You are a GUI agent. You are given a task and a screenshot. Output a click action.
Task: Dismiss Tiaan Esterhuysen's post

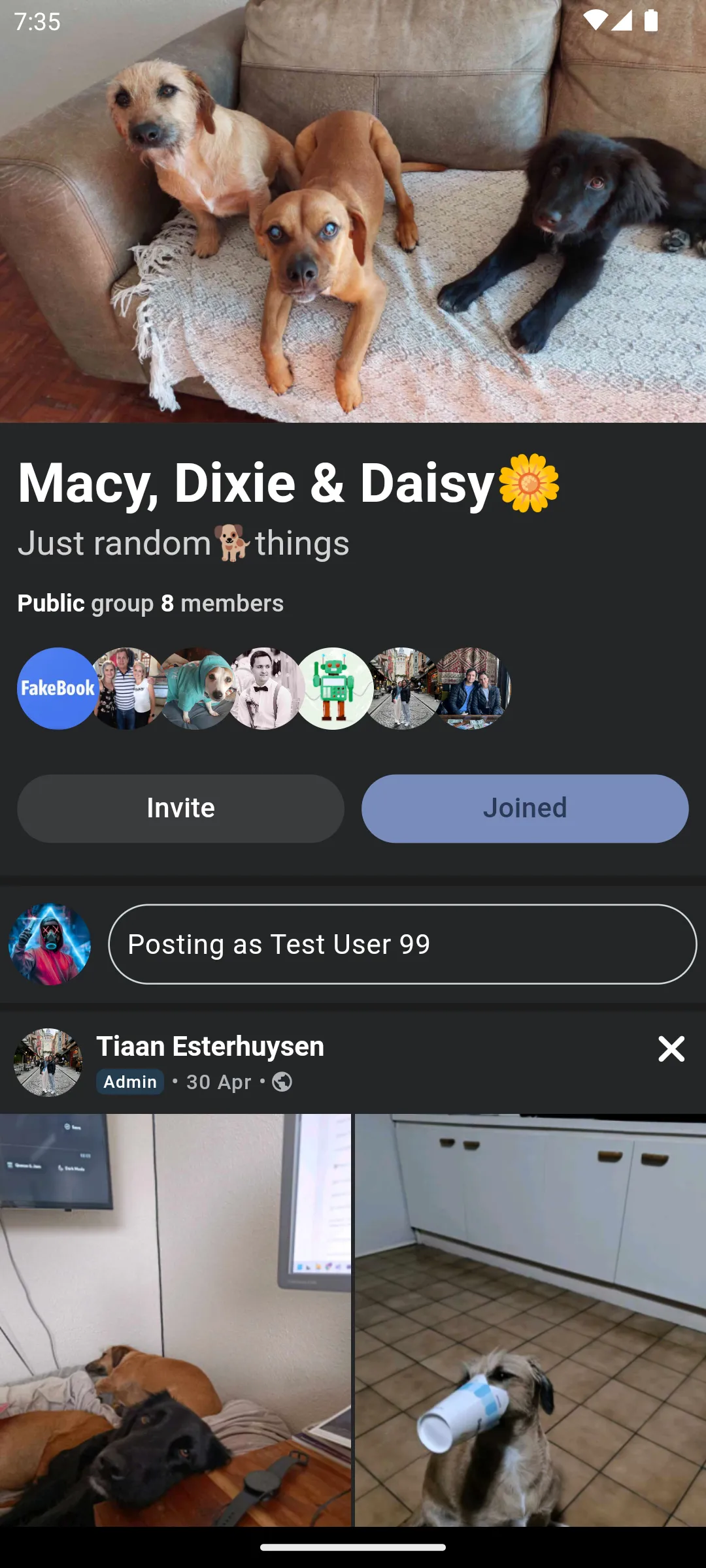[x=671, y=1049]
